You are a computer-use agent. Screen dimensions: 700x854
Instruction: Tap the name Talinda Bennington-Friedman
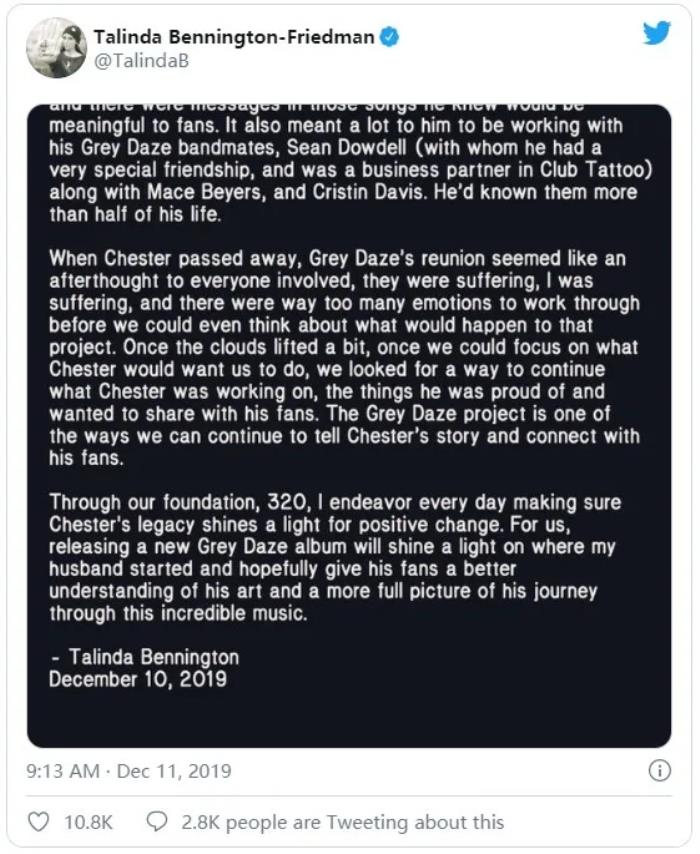click(x=234, y=36)
